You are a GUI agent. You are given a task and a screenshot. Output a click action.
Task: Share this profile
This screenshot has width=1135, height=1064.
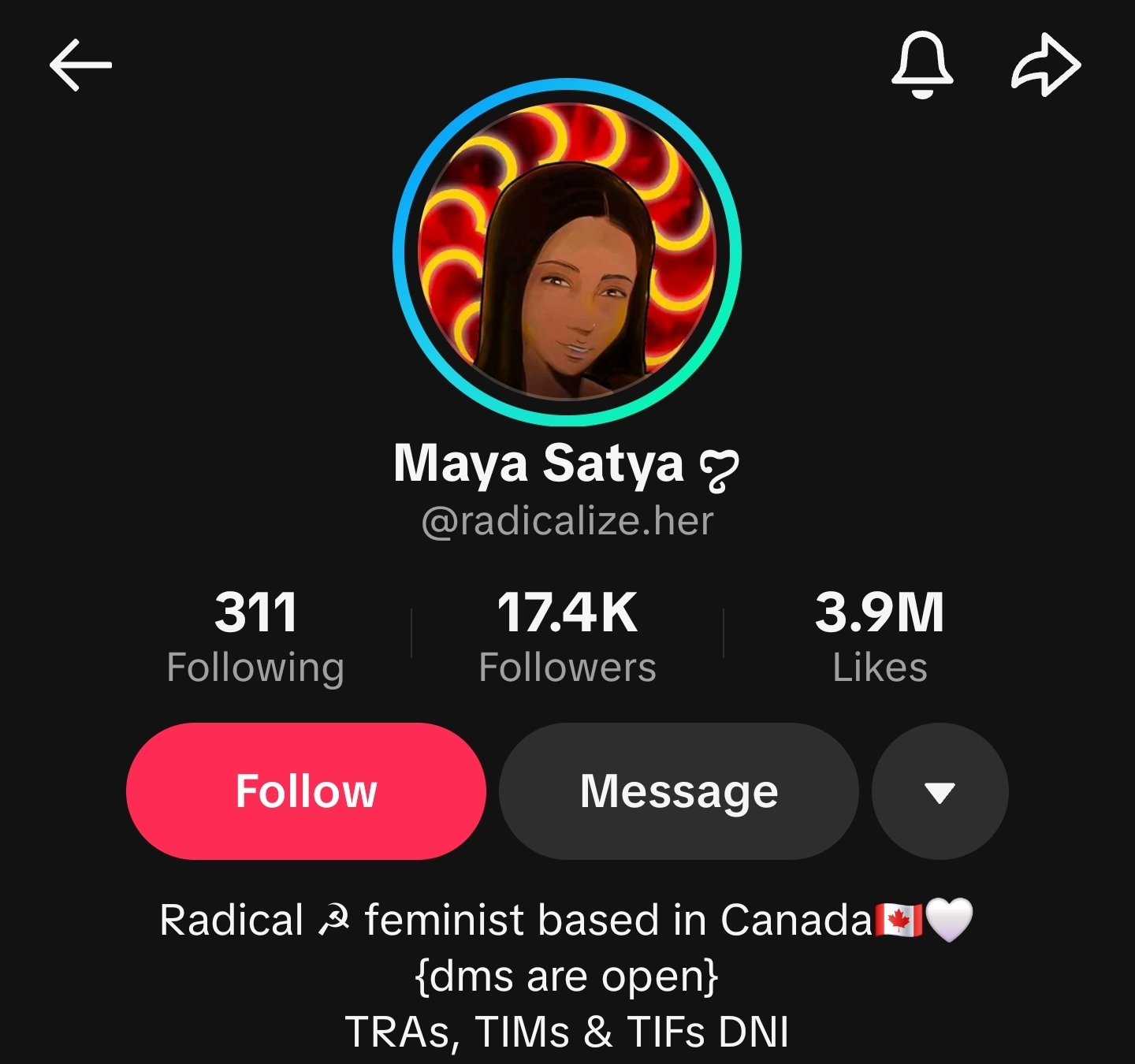(x=1046, y=65)
